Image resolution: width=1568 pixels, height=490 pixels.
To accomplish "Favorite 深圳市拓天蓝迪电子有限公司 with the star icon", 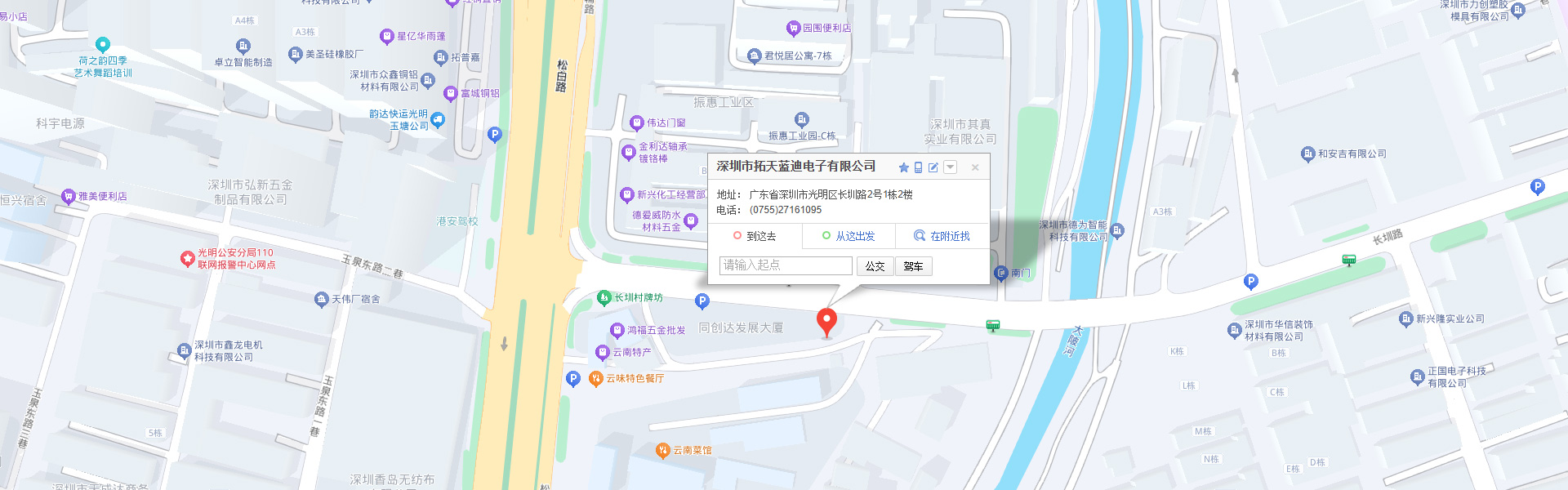I will pyautogui.click(x=903, y=167).
